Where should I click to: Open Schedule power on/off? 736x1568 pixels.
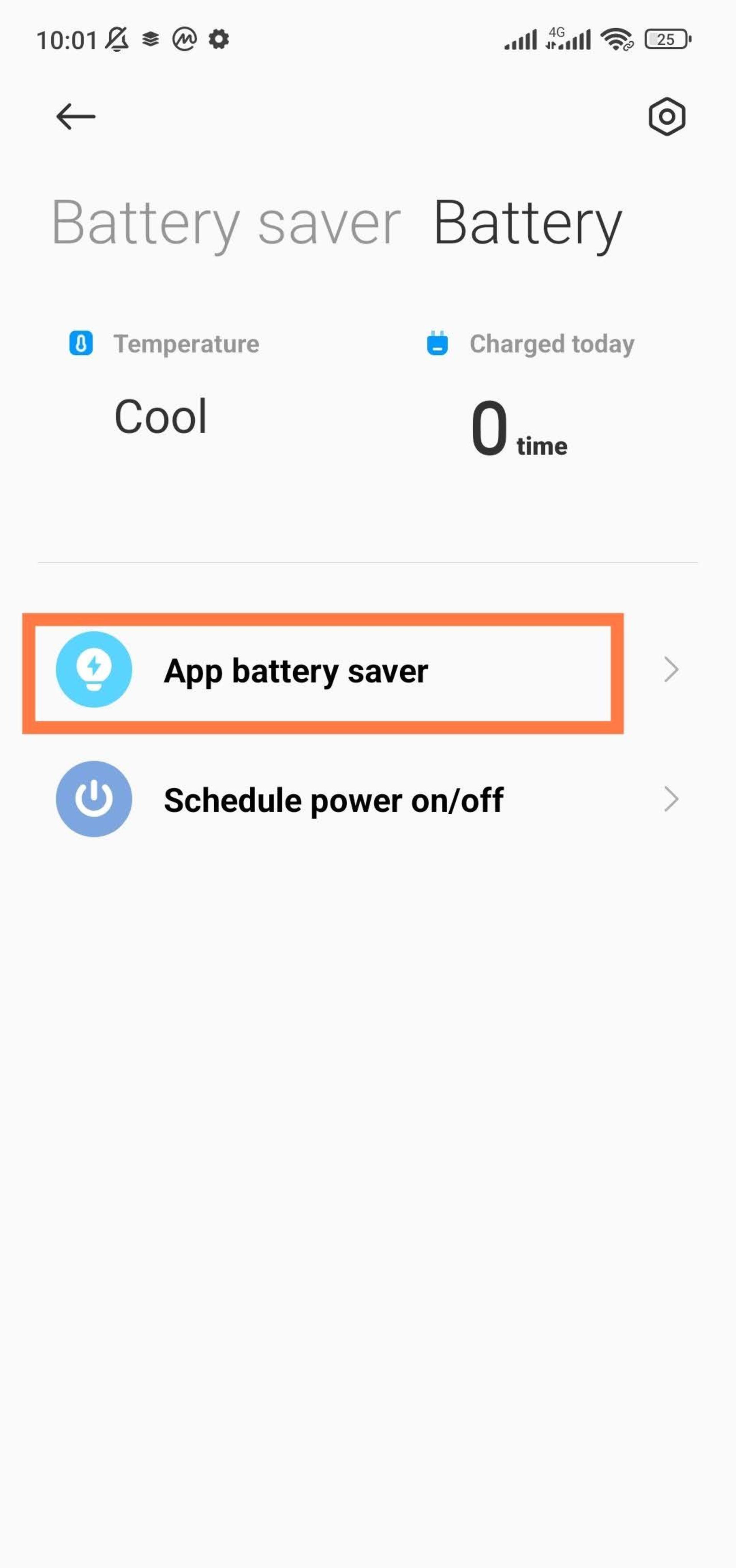pyautogui.click(x=333, y=800)
